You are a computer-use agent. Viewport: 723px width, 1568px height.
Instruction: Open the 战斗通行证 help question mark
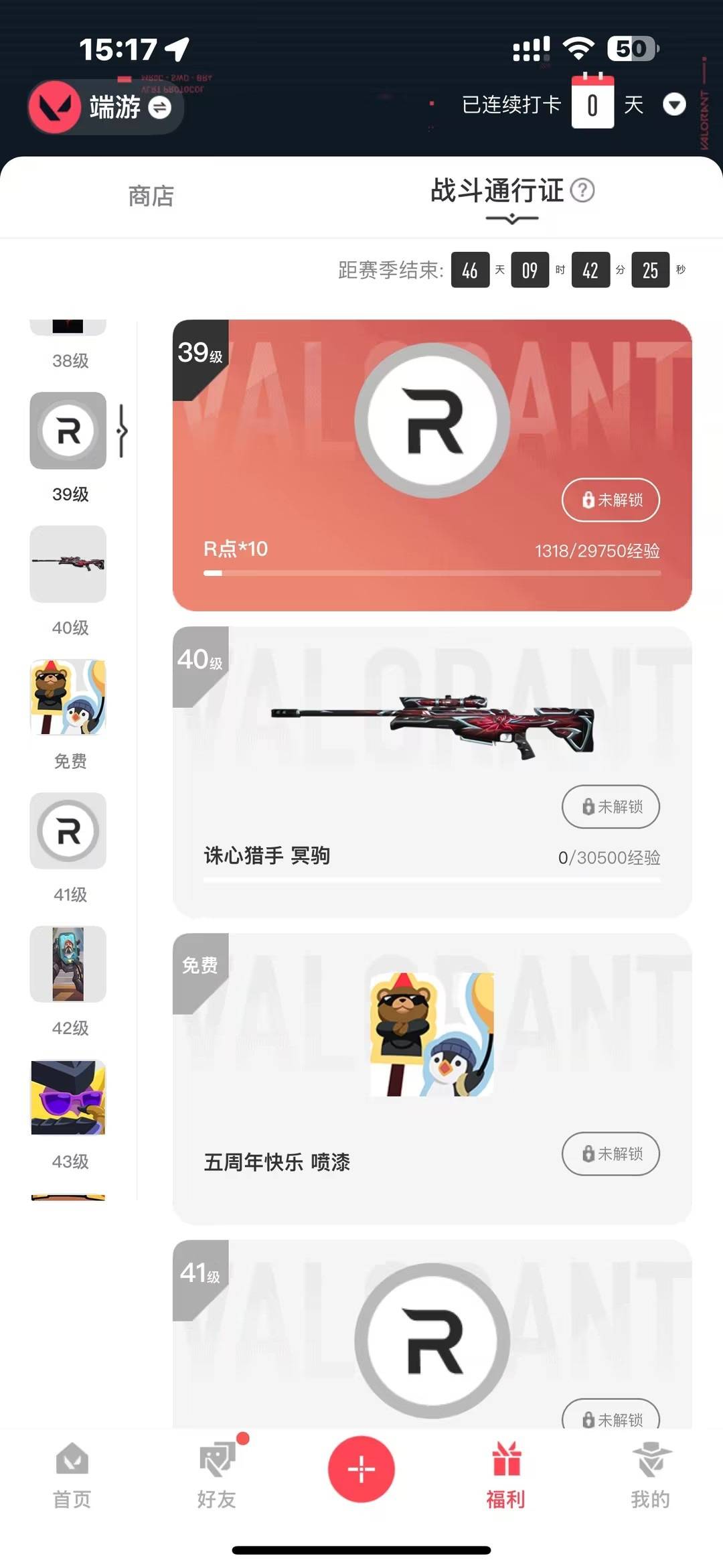[x=582, y=191]
